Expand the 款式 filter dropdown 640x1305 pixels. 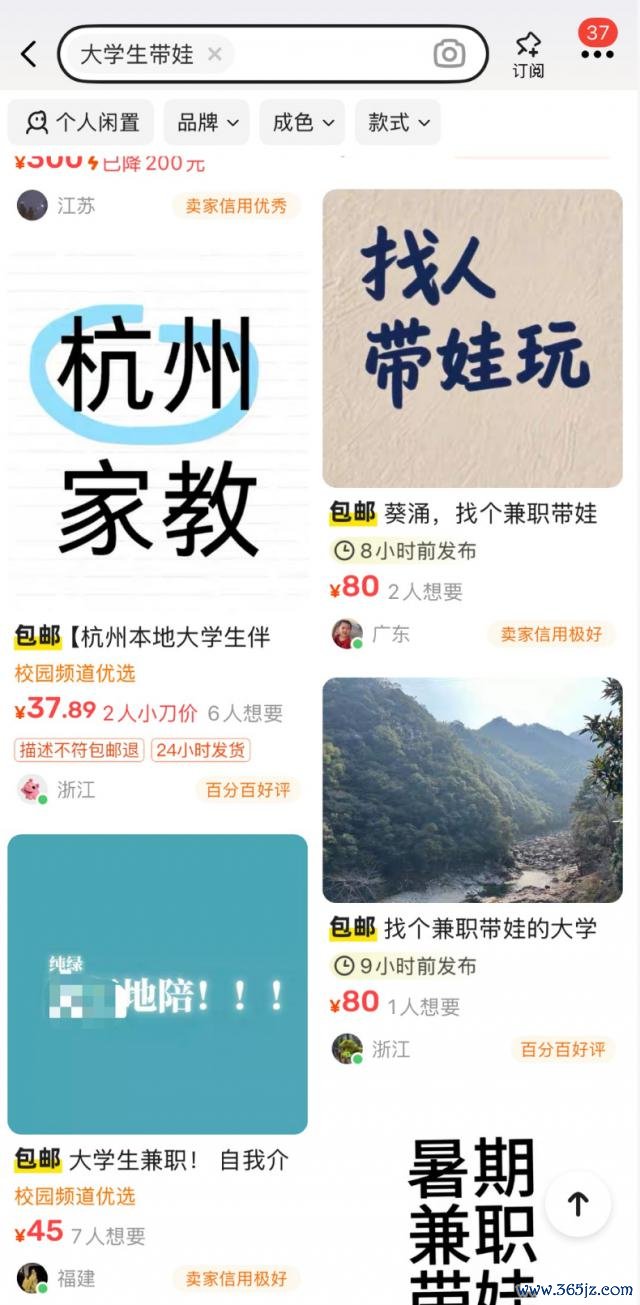click(398, 123)
